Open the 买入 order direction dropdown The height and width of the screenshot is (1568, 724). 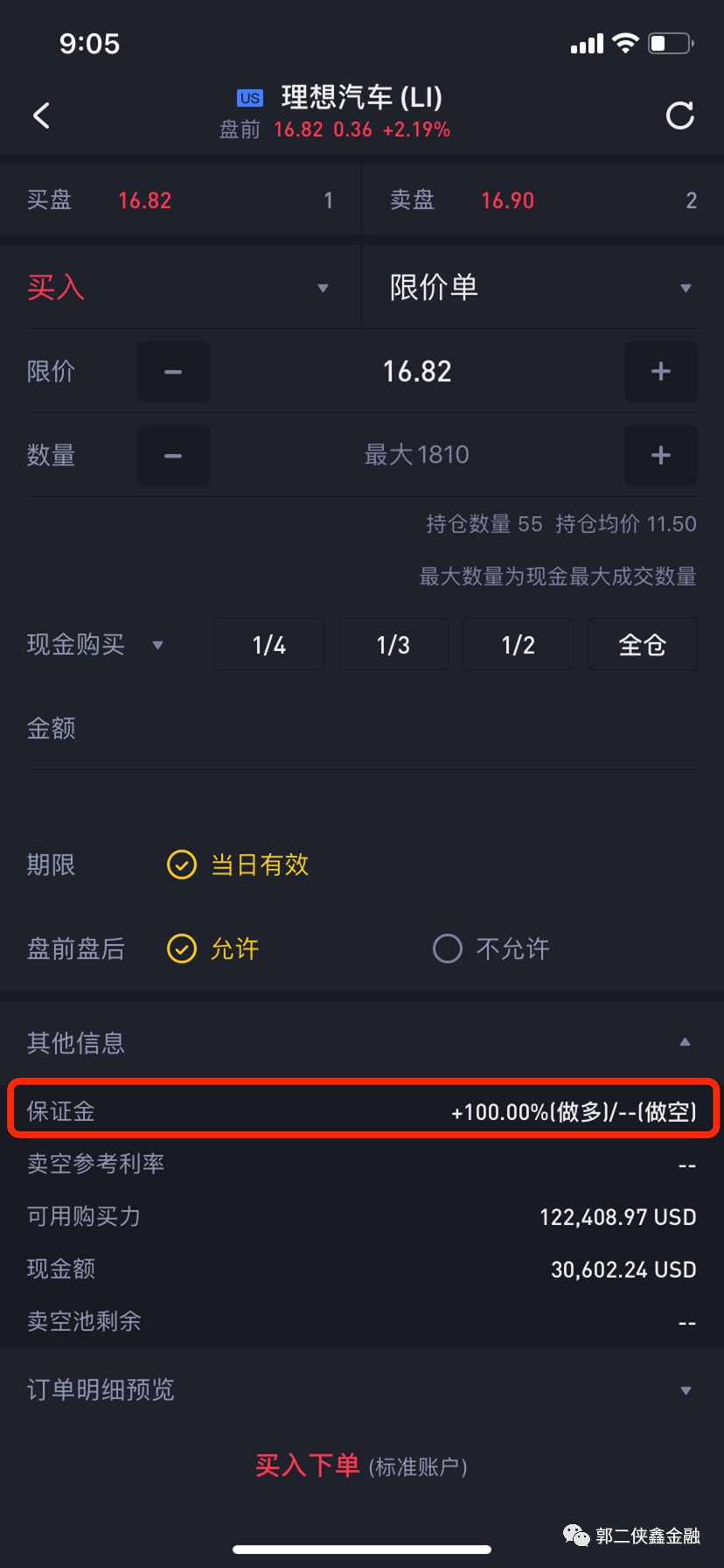pyautogui.click(x=178, y=287)
